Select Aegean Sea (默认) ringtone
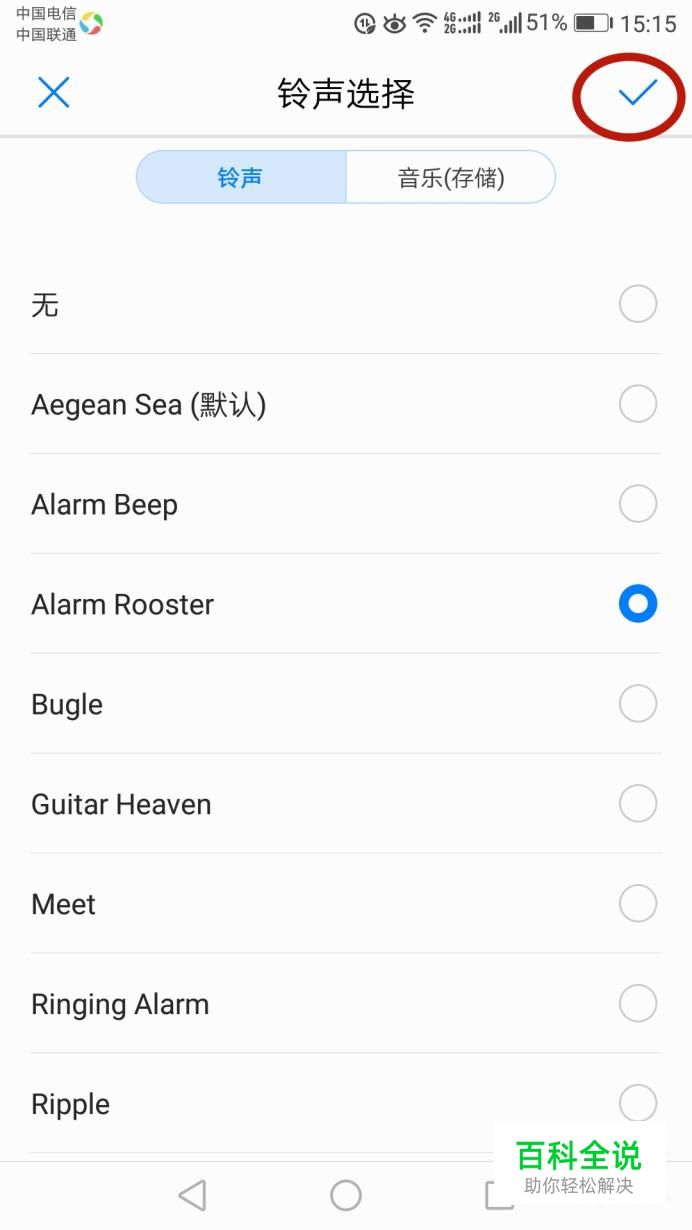 coord(346,404)
